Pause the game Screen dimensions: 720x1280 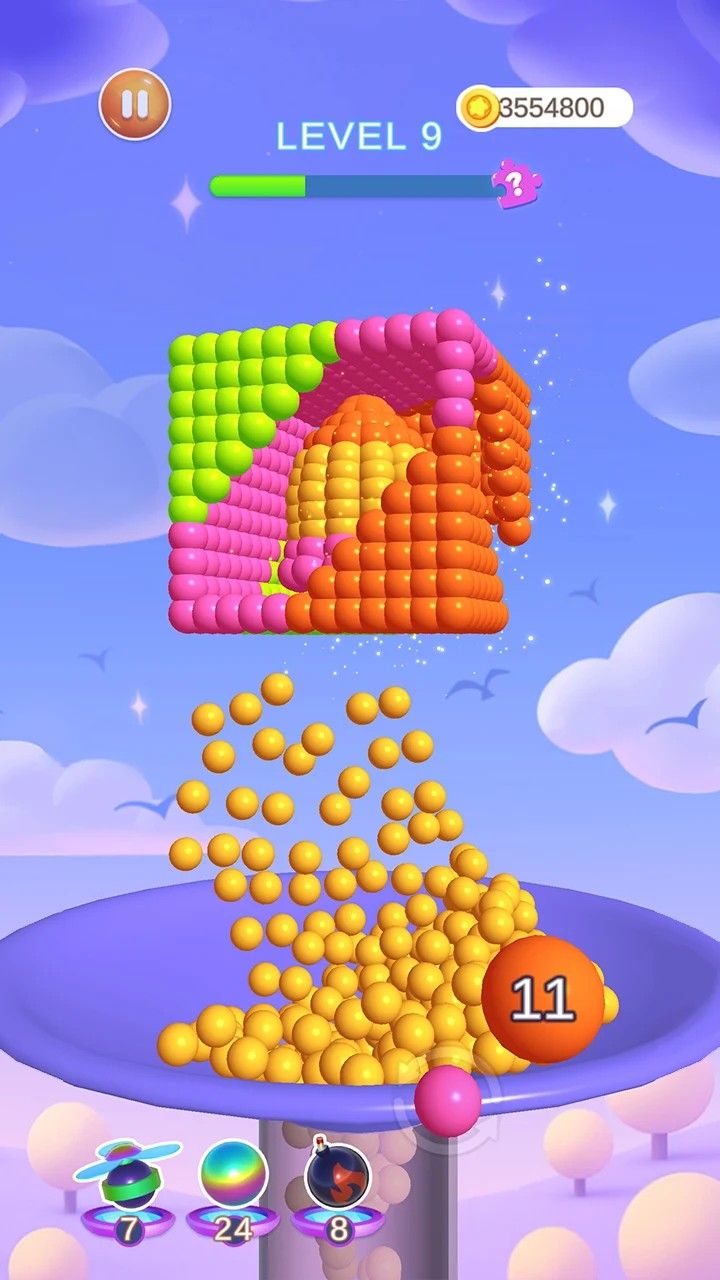click(x=135, y=104)
